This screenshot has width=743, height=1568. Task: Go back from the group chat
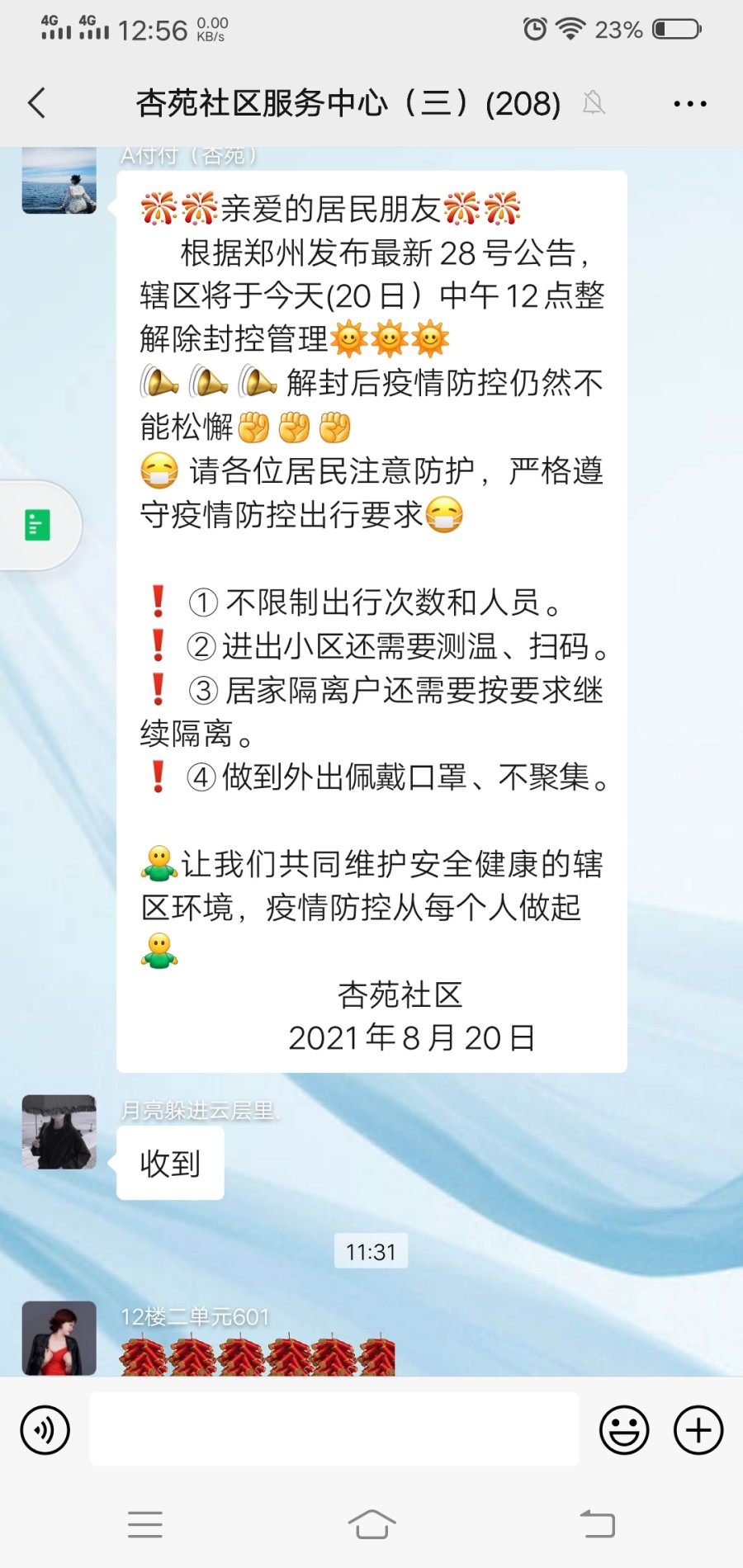pyautogui.click(x=37, y=104)
